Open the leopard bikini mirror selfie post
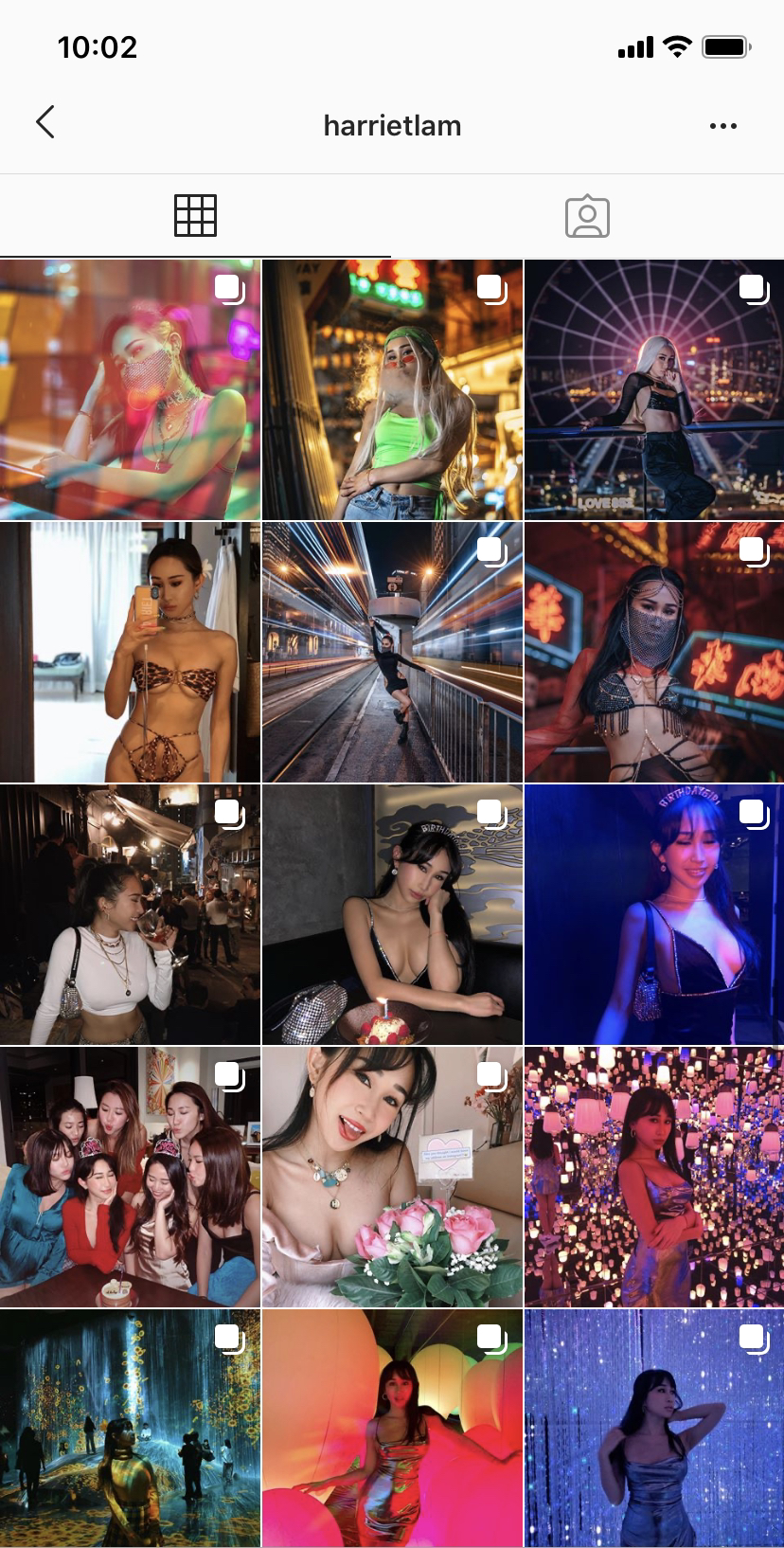Image resolution: width=784 pixels, height=1548 pixels. point(130,652)
